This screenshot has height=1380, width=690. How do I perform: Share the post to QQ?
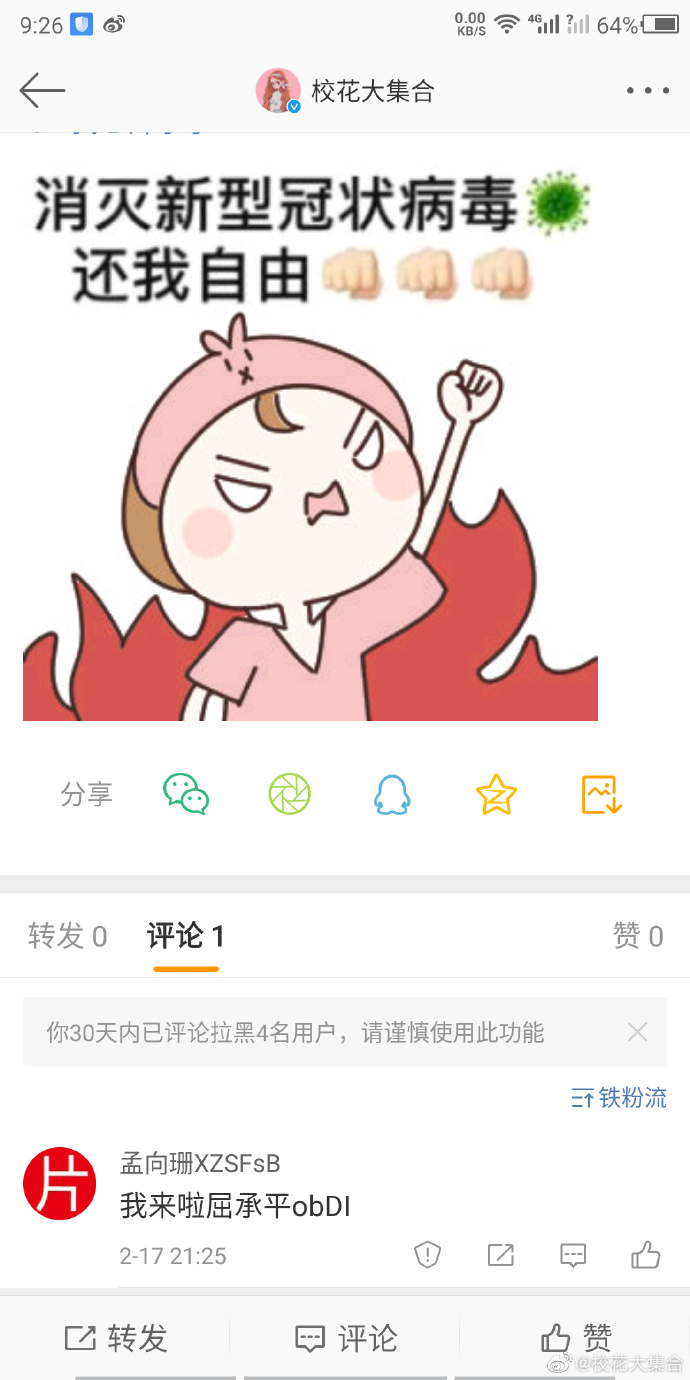tap(392, 795)
